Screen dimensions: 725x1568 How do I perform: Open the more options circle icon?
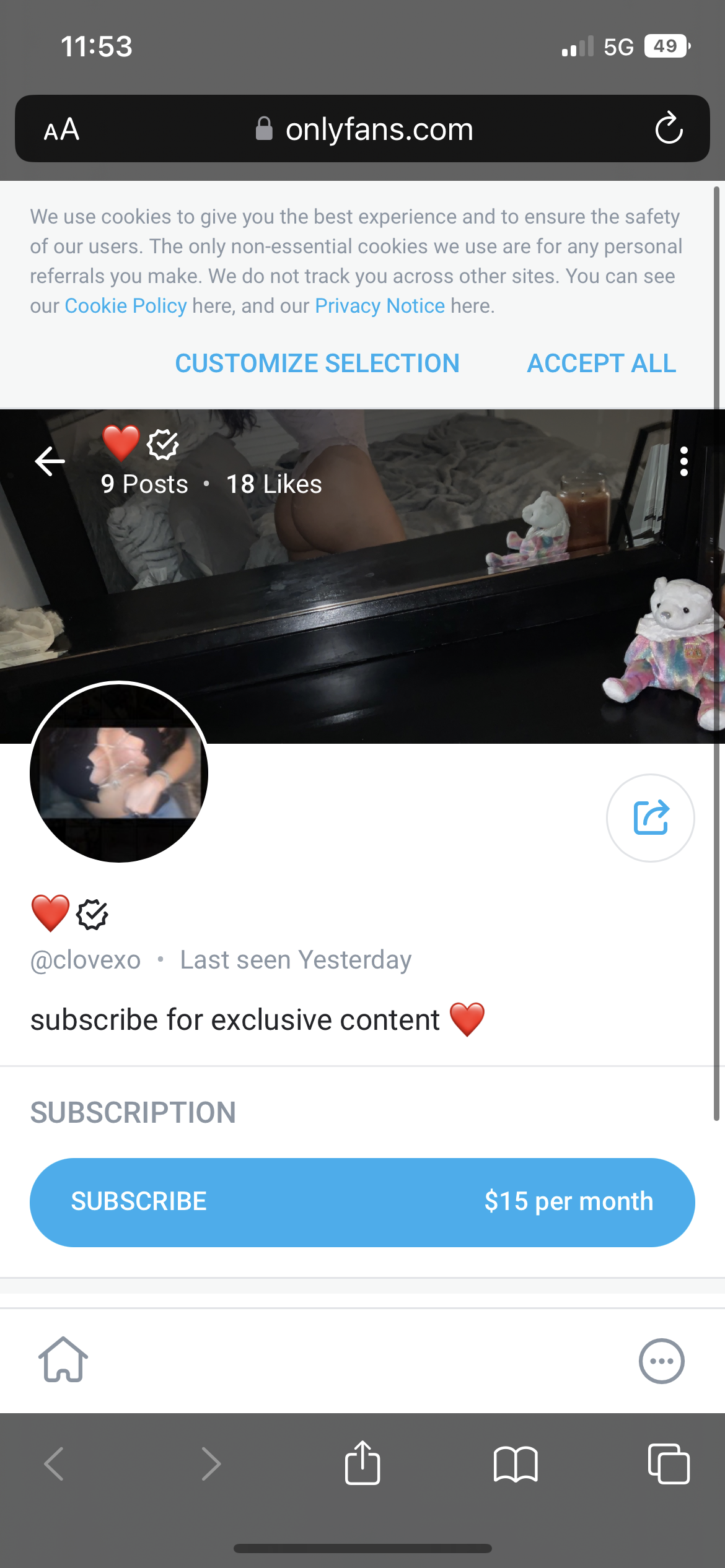pyautogui.click(x=661, y=1361)
